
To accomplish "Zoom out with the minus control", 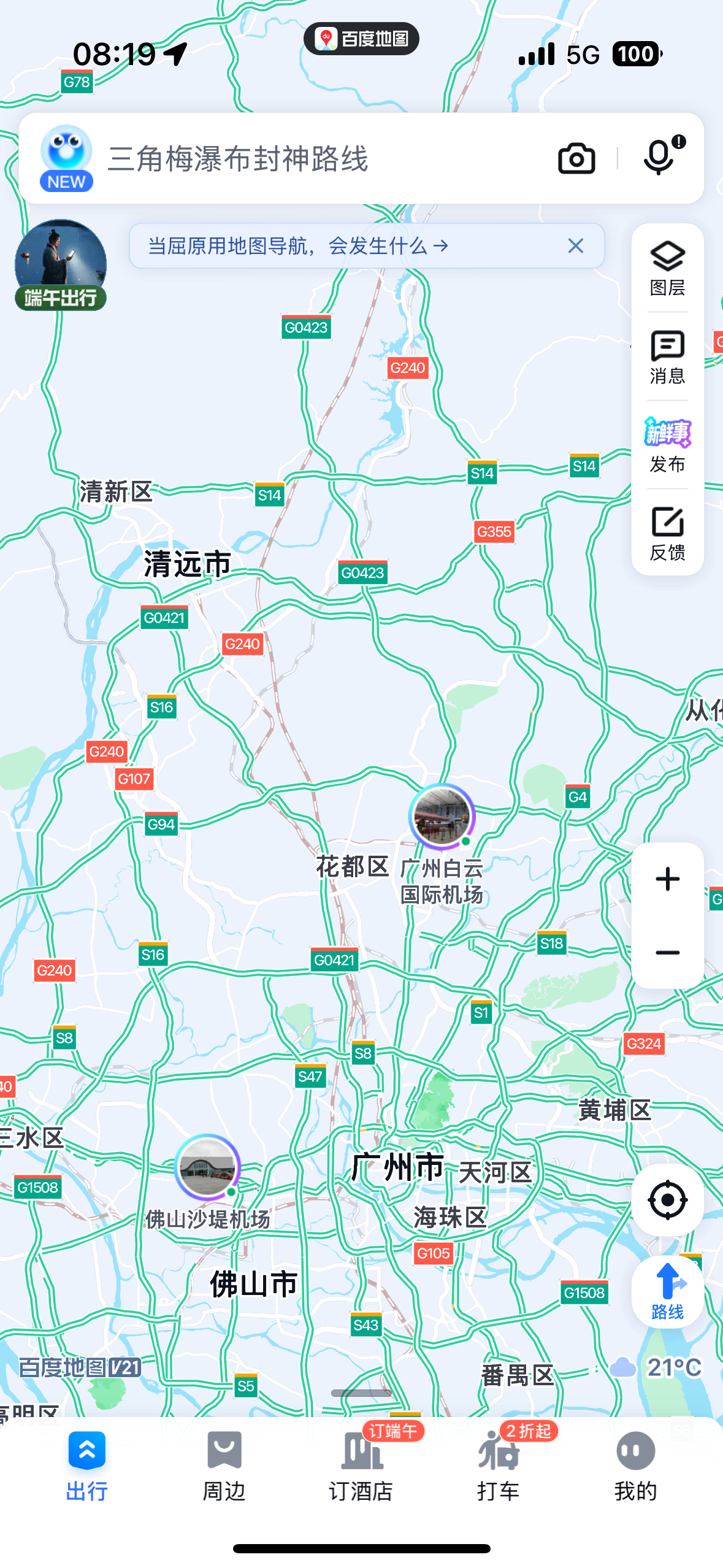I will [667, 951].
